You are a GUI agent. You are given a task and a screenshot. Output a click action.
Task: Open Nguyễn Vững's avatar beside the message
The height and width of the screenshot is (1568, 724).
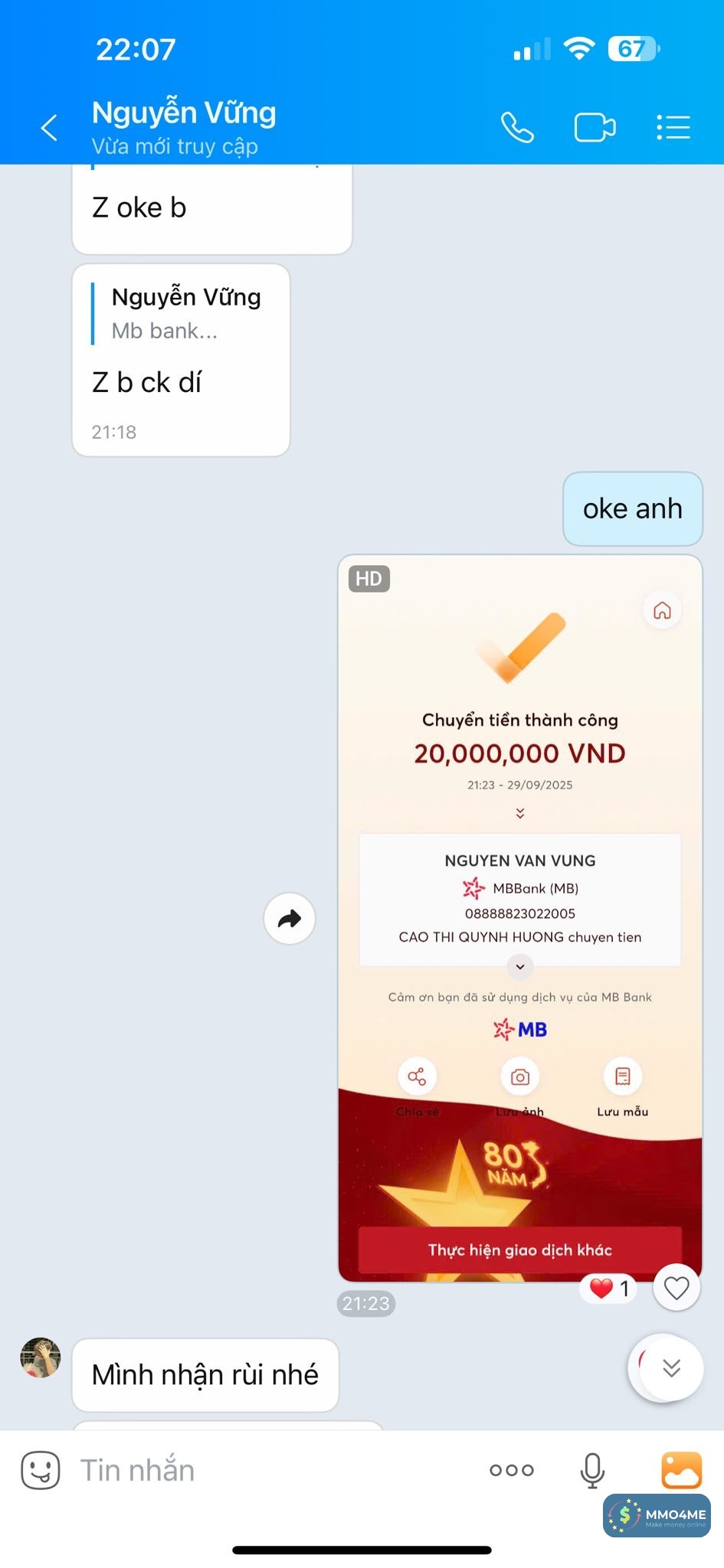click(40, 1357)
